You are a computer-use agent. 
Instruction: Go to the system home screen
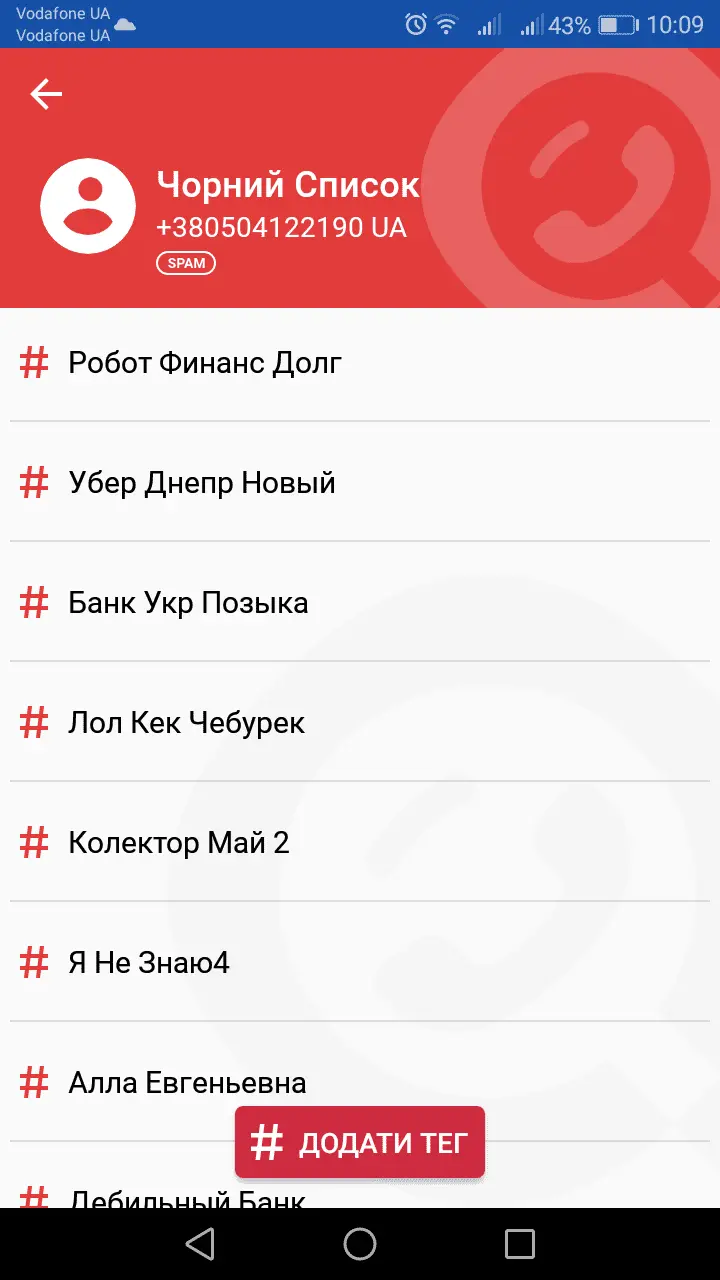click(360, 1244)
